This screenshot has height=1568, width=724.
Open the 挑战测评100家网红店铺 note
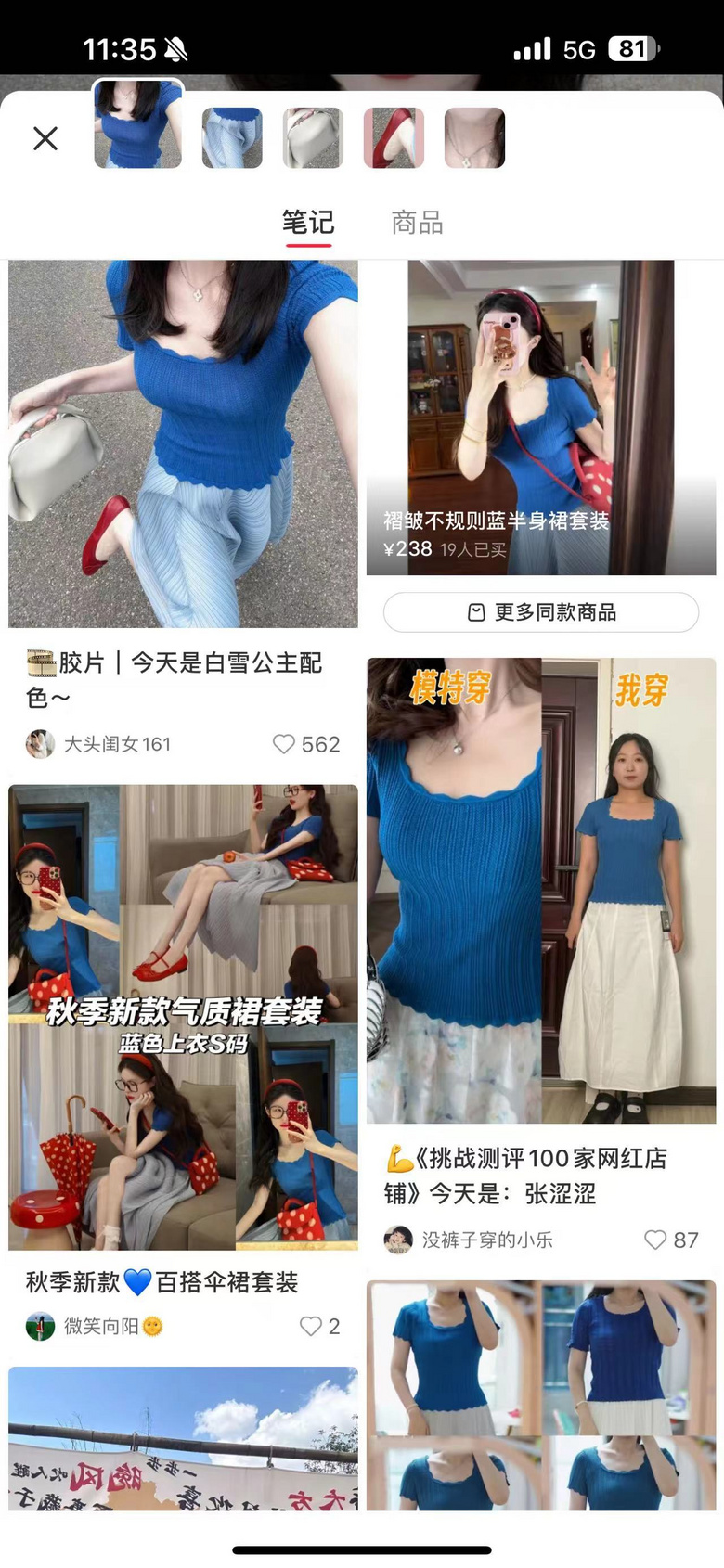pos(540,891)
